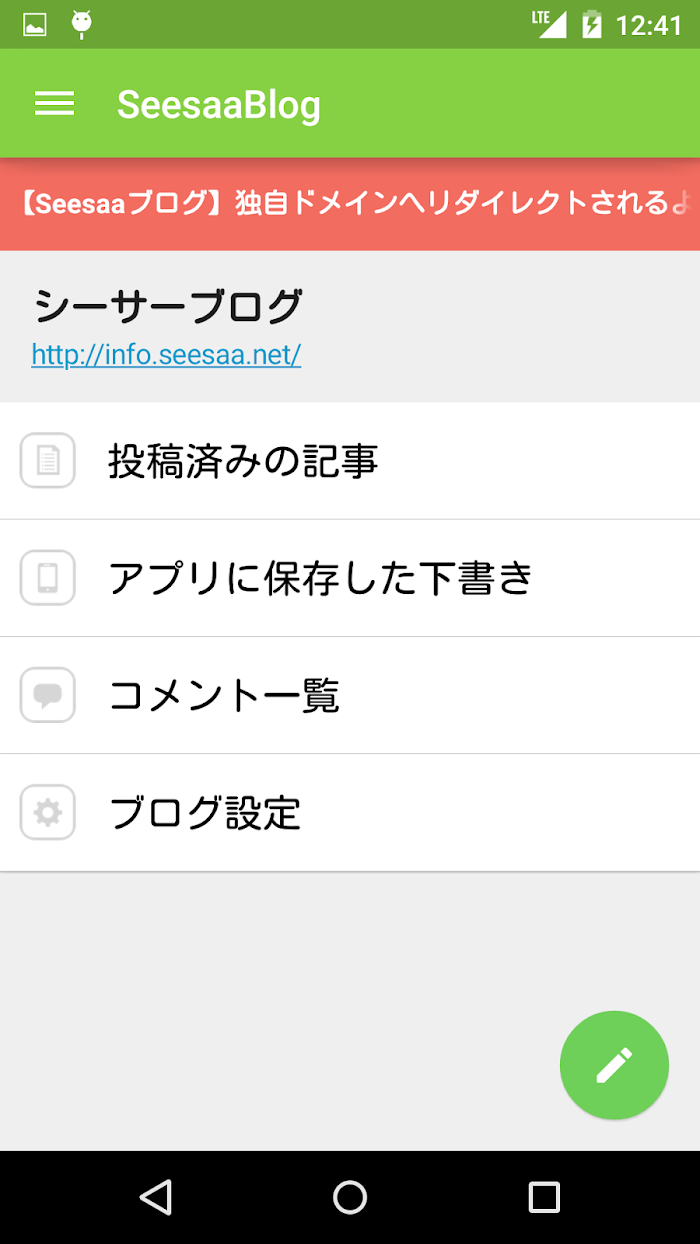Open the http://info.seesaa.net/ link
The width and height of the screenshot is (700, 1244).
[x=166, y=354]
